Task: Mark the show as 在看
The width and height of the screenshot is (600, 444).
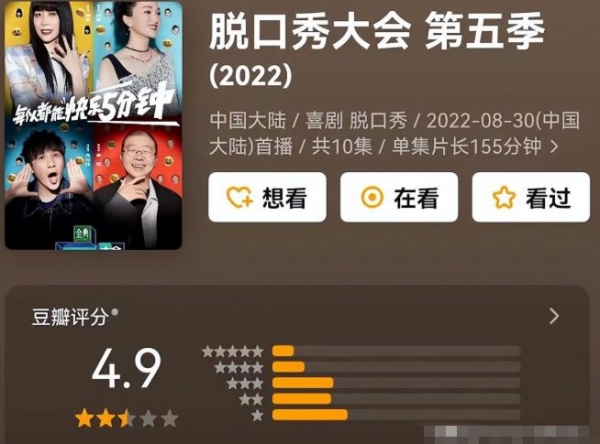Action: coord(399,197)
